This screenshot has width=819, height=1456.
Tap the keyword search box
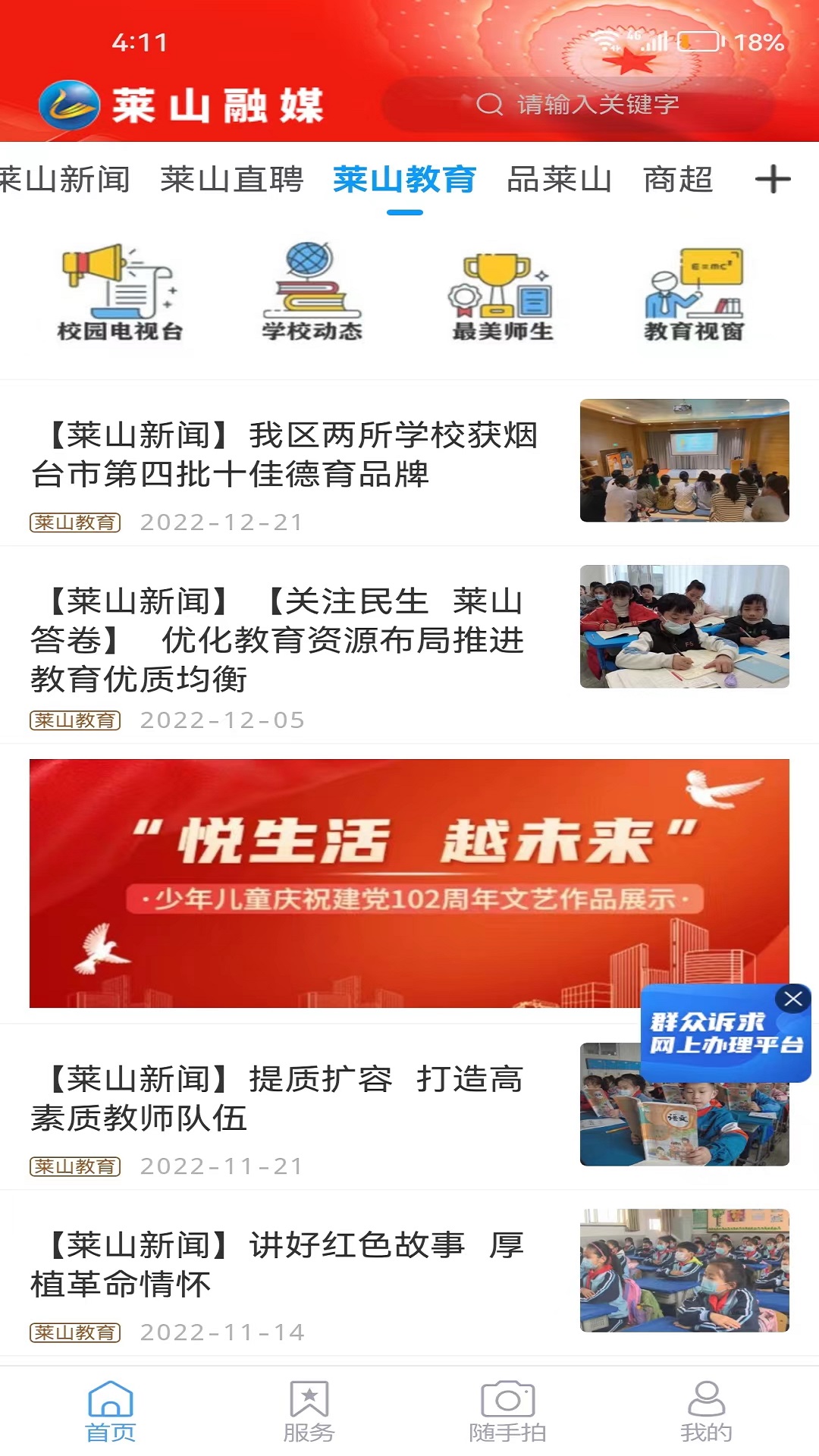click(578, 104)
